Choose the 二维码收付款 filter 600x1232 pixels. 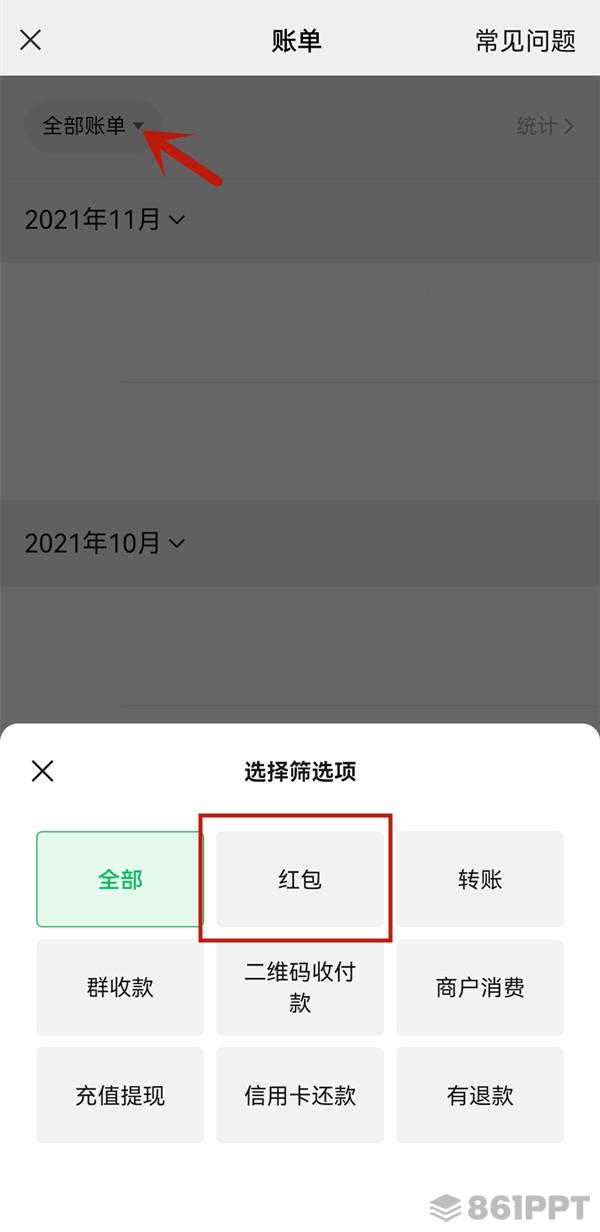point(300,987)
